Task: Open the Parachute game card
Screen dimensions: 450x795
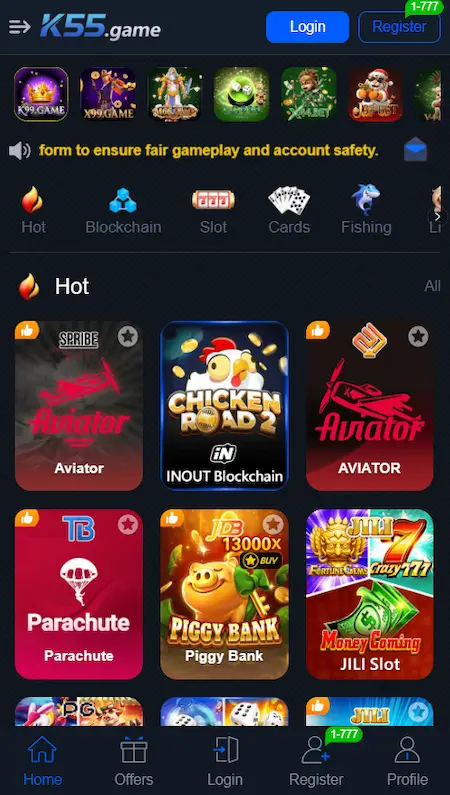Action: (x=79, y=594)
